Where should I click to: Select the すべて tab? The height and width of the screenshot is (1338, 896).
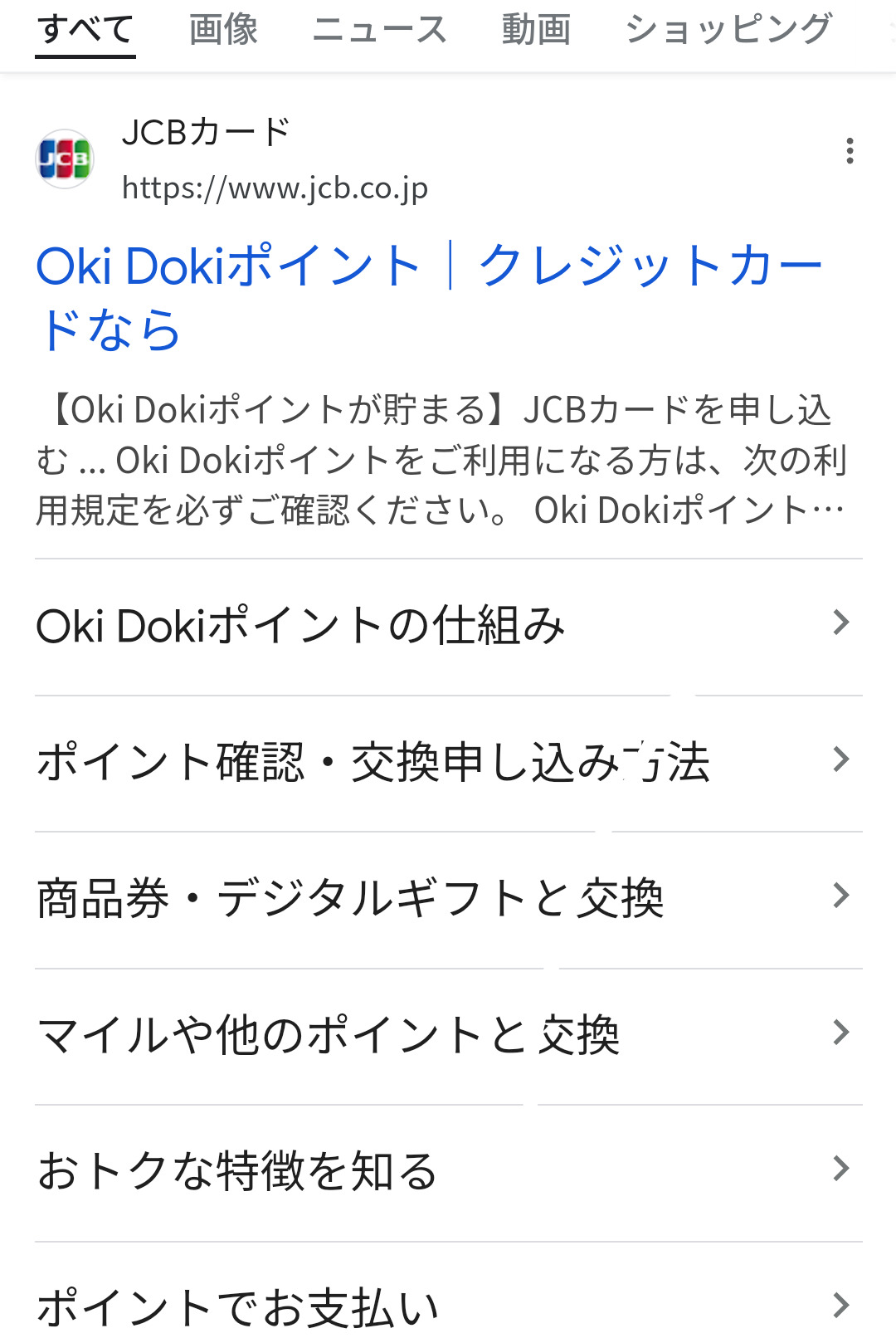click(85, 30)
